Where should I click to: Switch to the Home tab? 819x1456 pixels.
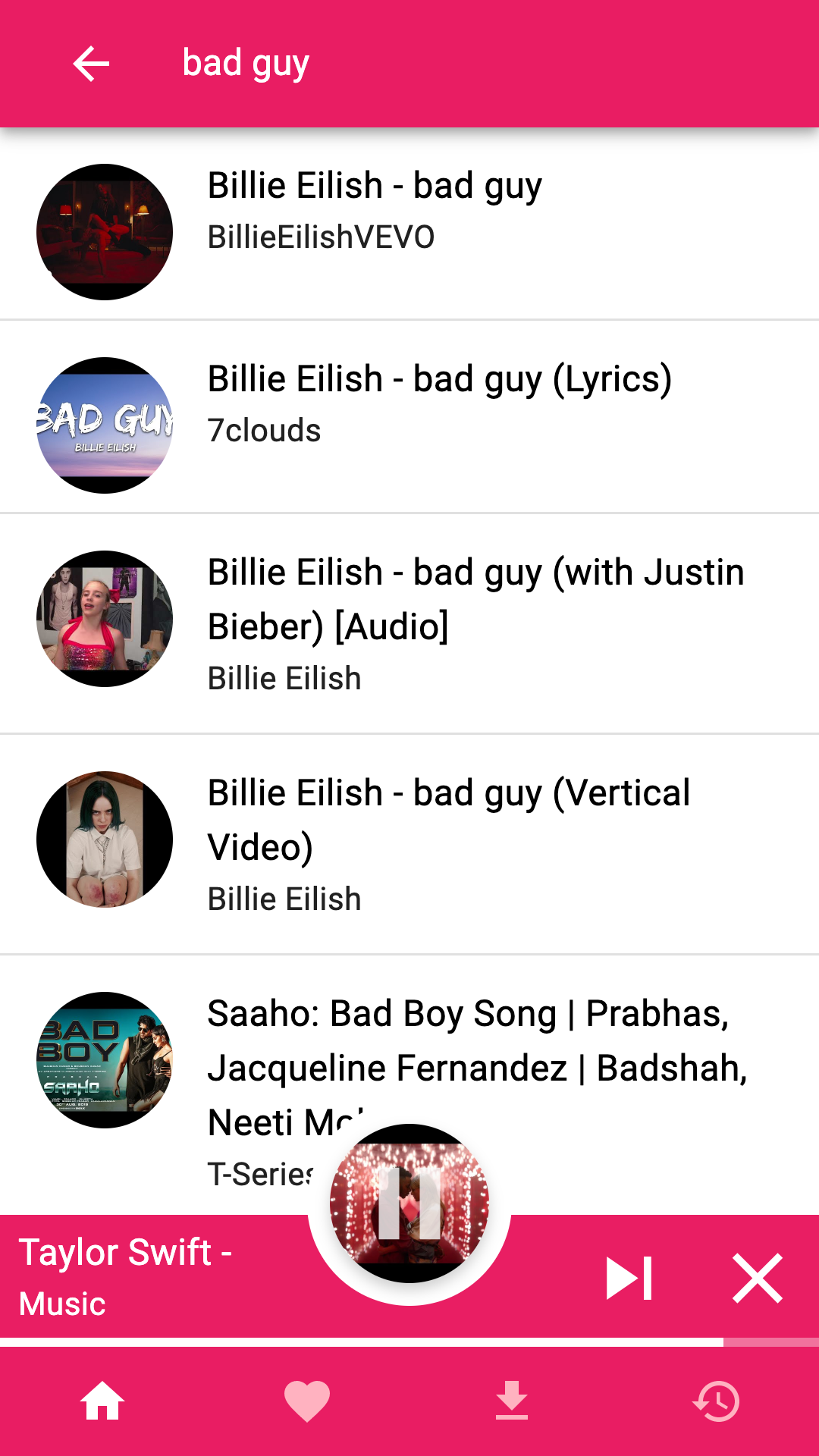pos(102,1401)
